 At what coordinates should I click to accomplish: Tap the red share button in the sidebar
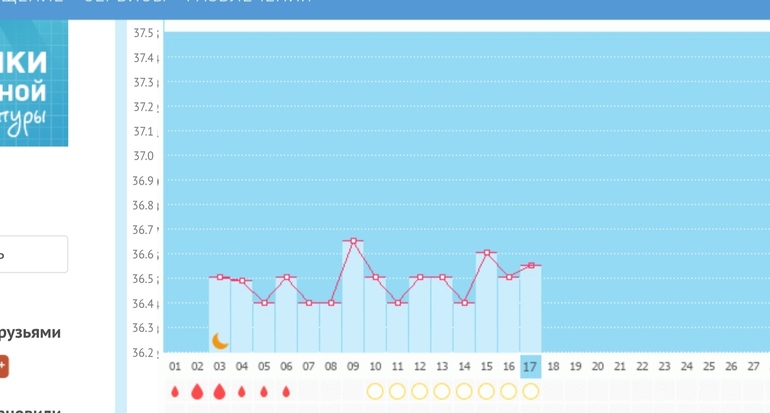pos(3,366)
